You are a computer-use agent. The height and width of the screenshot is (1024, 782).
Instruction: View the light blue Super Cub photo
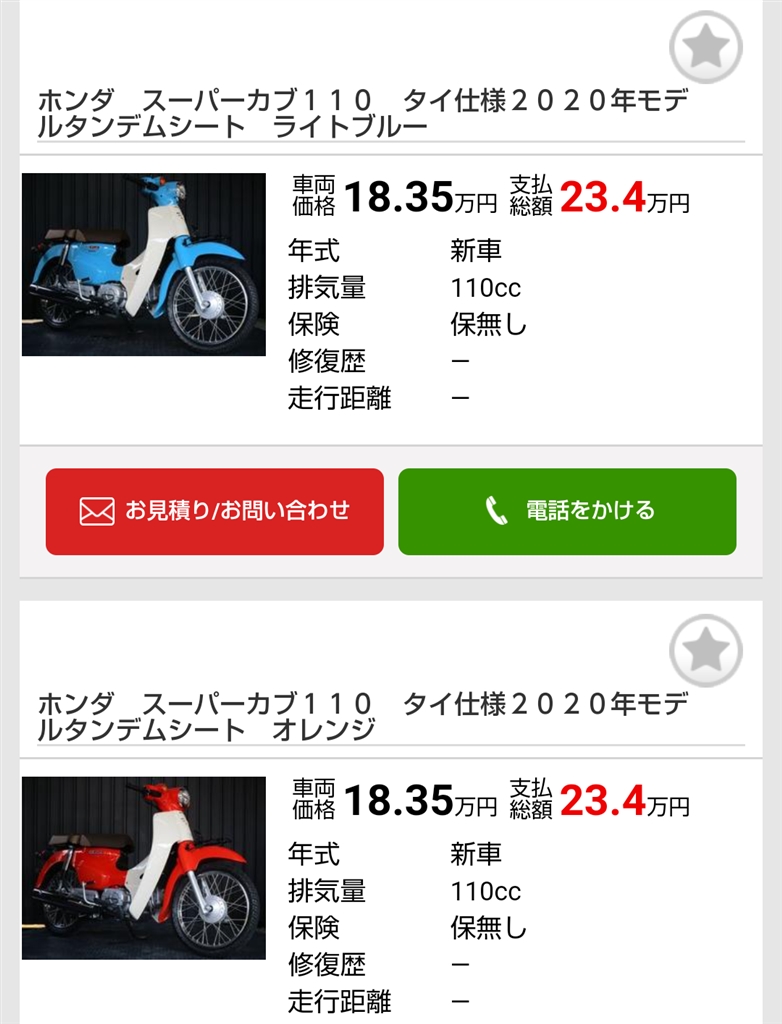144,265
